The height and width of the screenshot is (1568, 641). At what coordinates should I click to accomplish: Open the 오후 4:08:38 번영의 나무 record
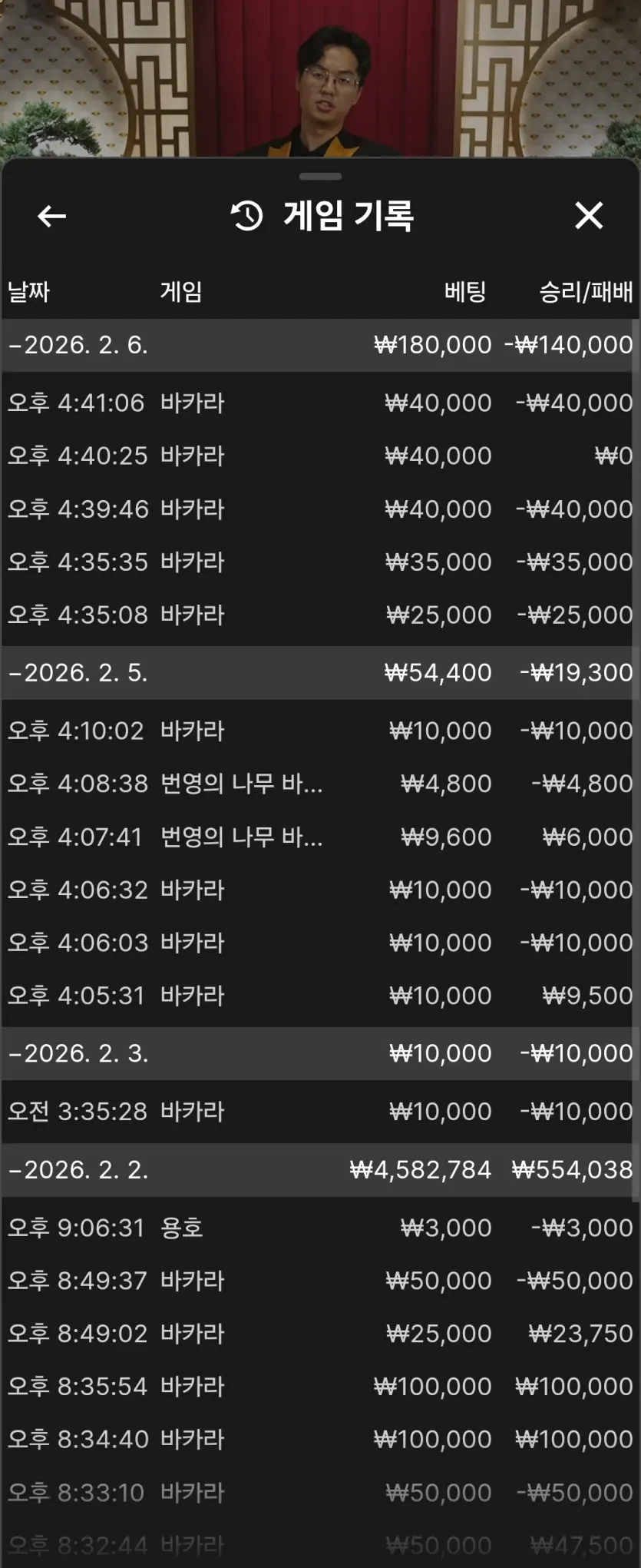pos(320,784)
